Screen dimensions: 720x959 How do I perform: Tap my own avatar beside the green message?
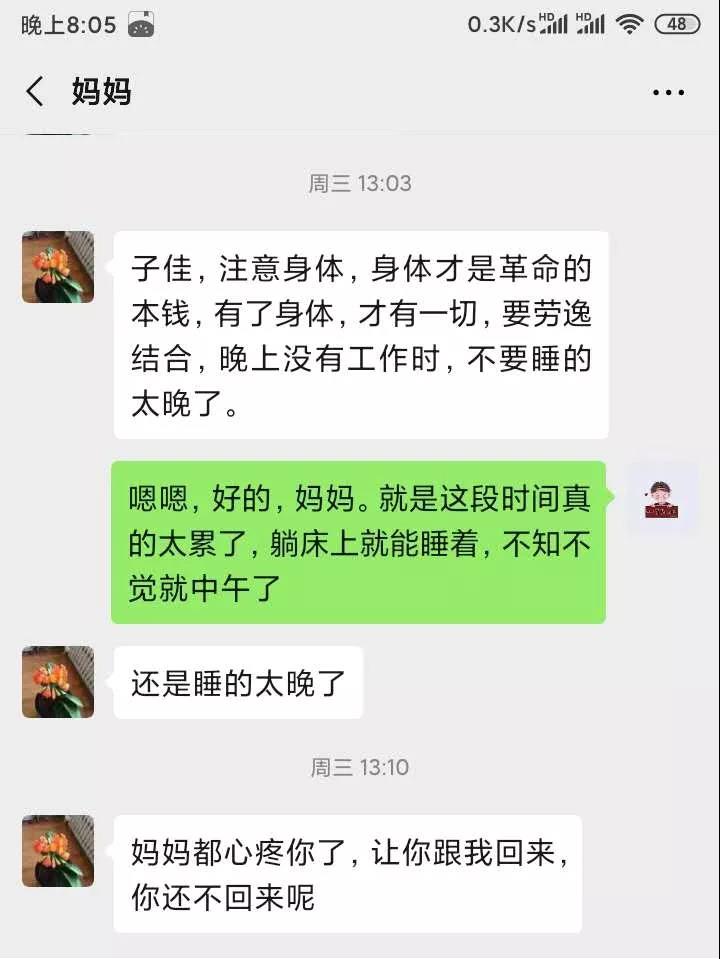pos(661,497)
